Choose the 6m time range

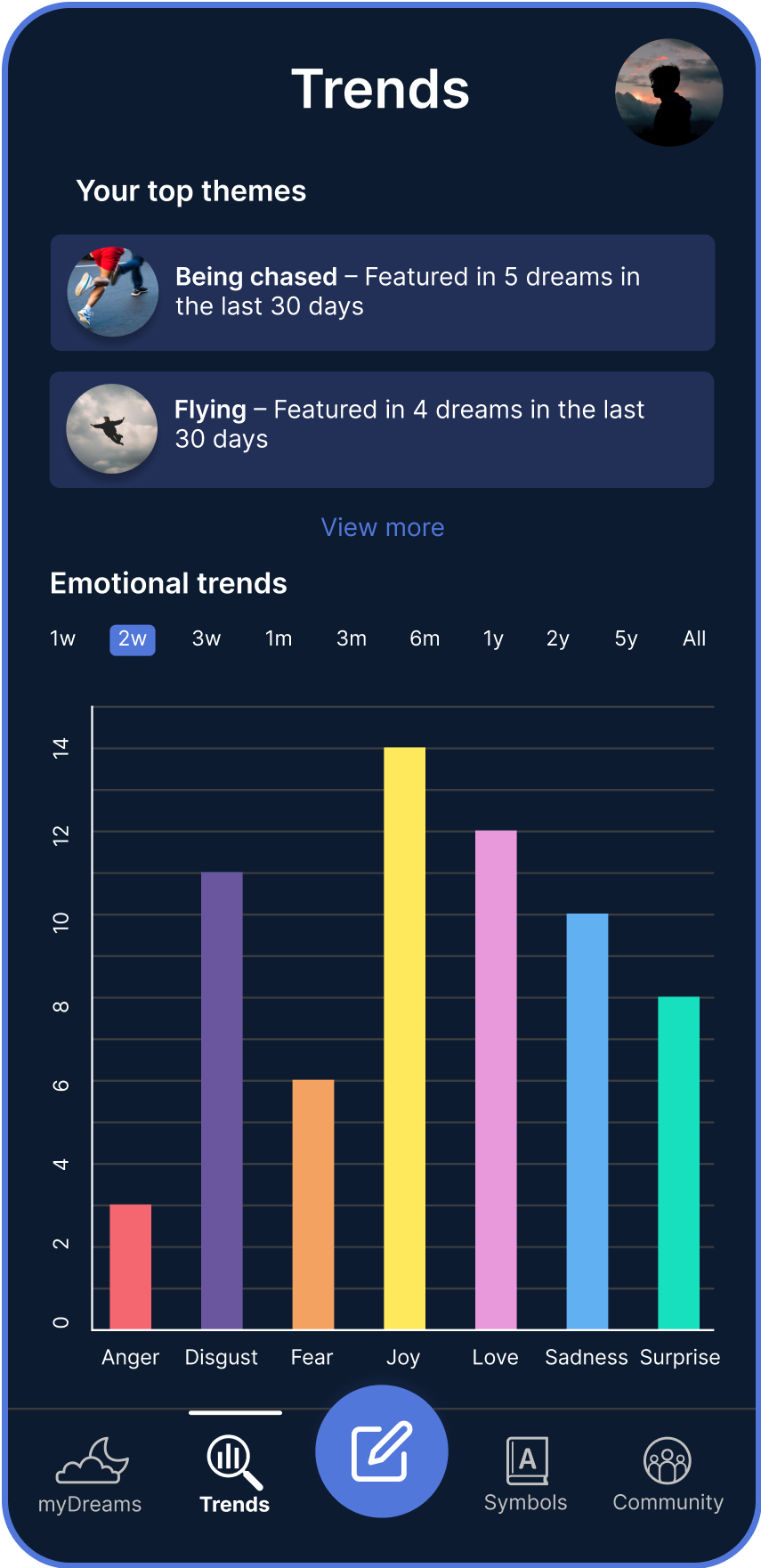pyautogui.click(x=425, y=638)
